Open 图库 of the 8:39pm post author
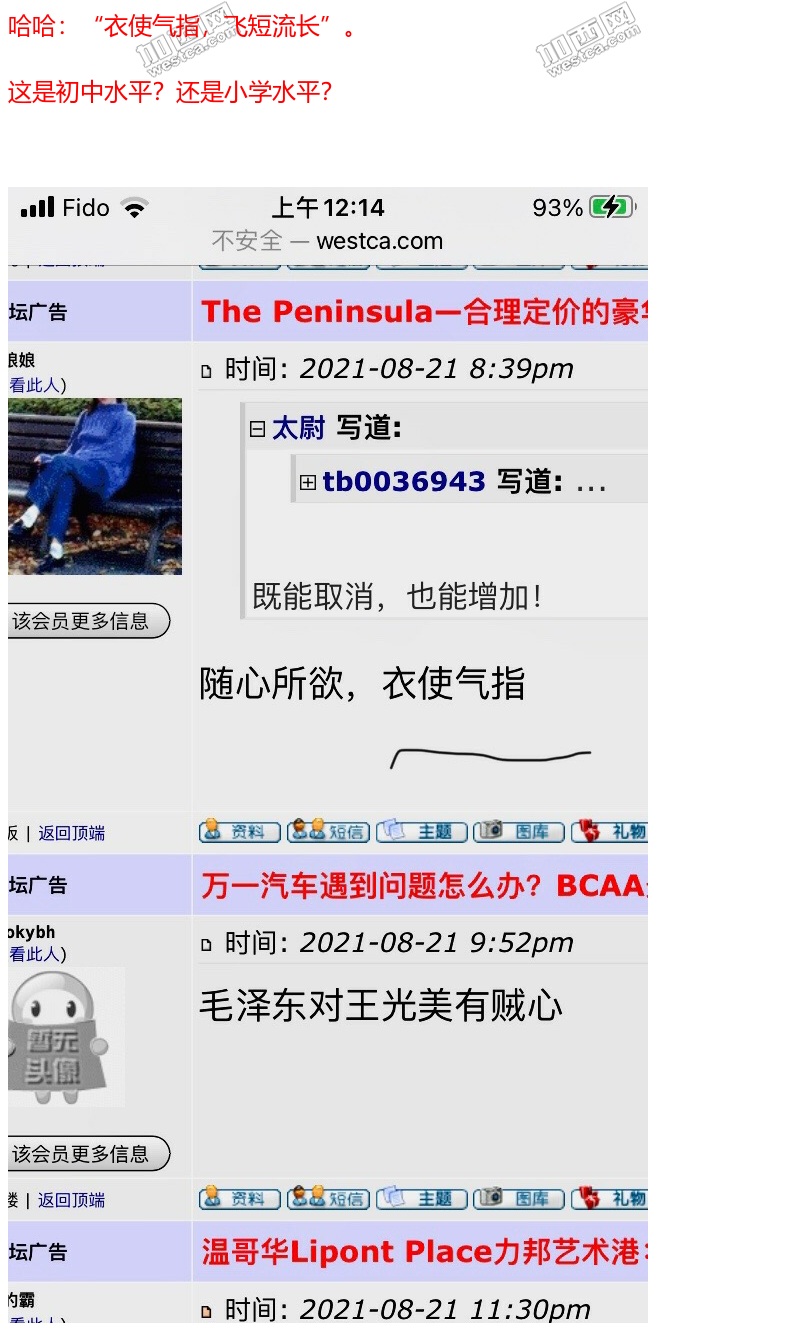 pos(518,832)
